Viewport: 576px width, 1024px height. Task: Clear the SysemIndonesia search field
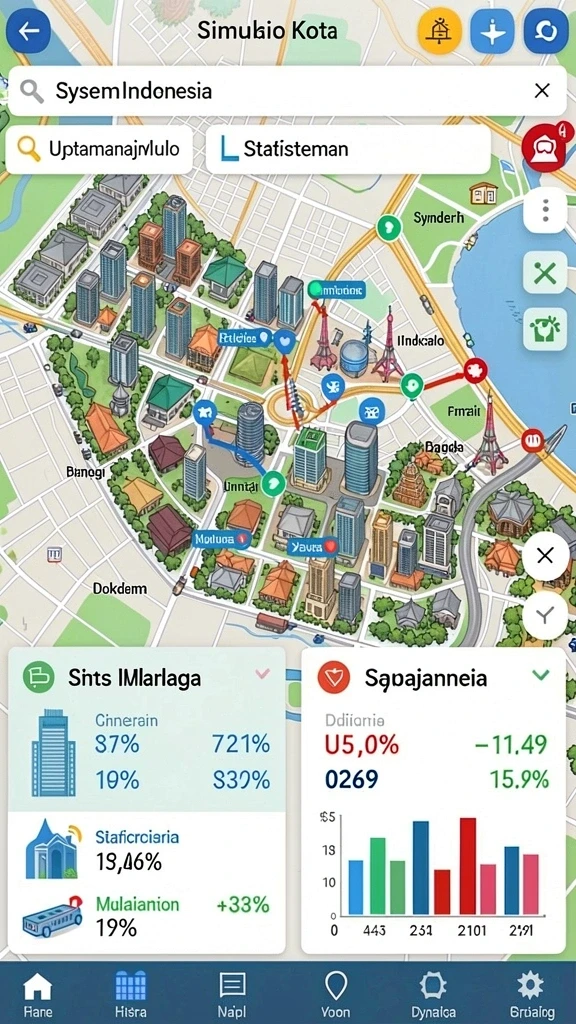coord(541,91)
